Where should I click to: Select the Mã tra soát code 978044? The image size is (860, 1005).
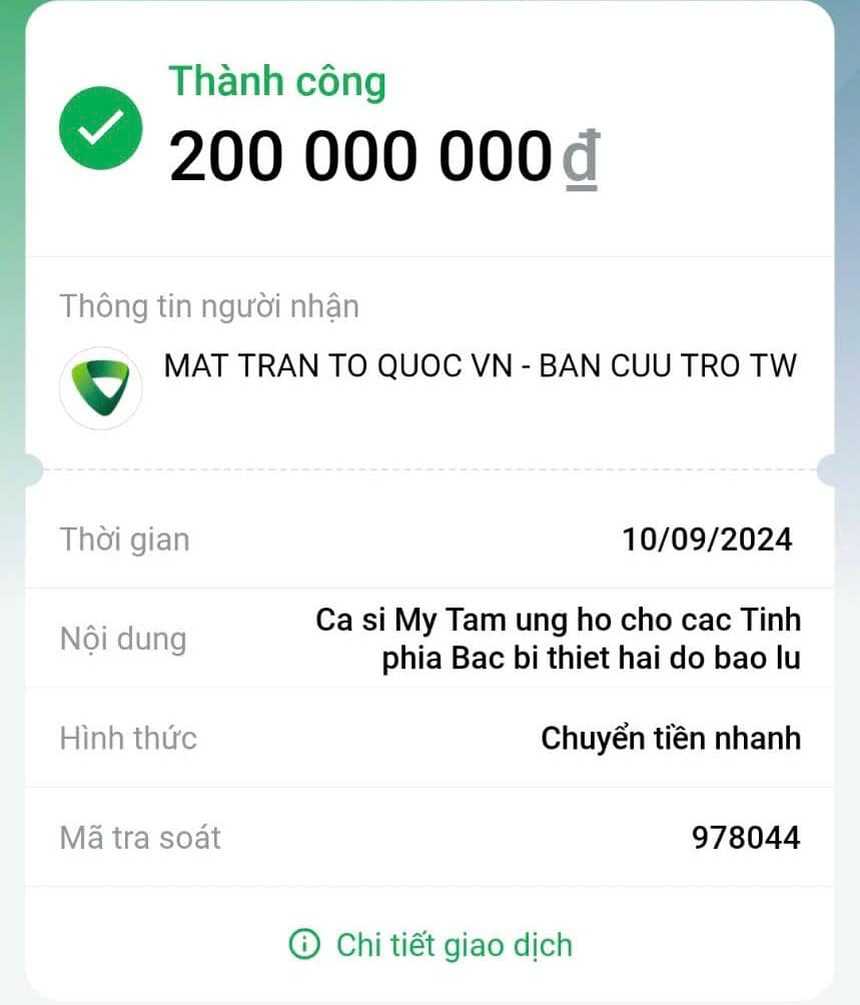[x=747, y=838]
